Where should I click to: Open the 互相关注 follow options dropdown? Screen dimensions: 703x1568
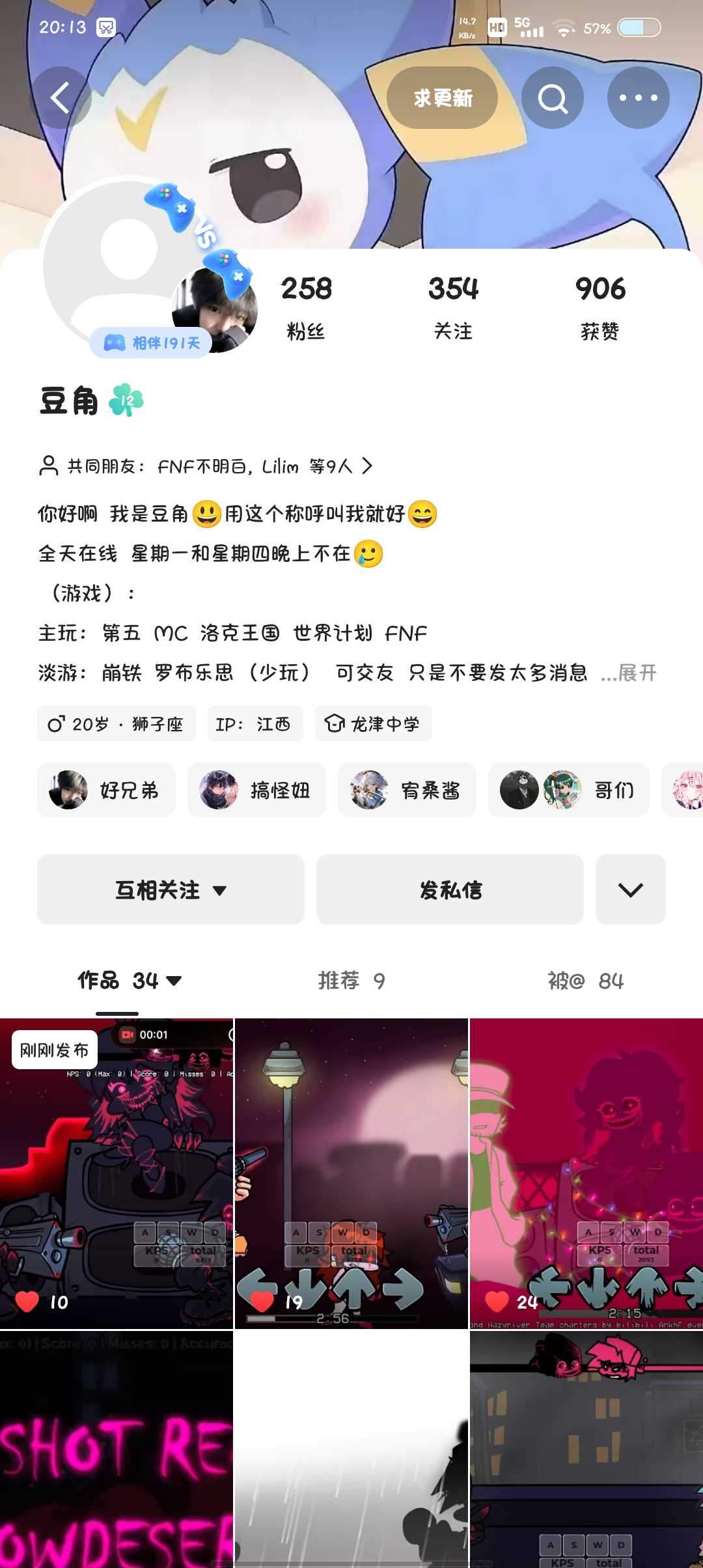171,889
